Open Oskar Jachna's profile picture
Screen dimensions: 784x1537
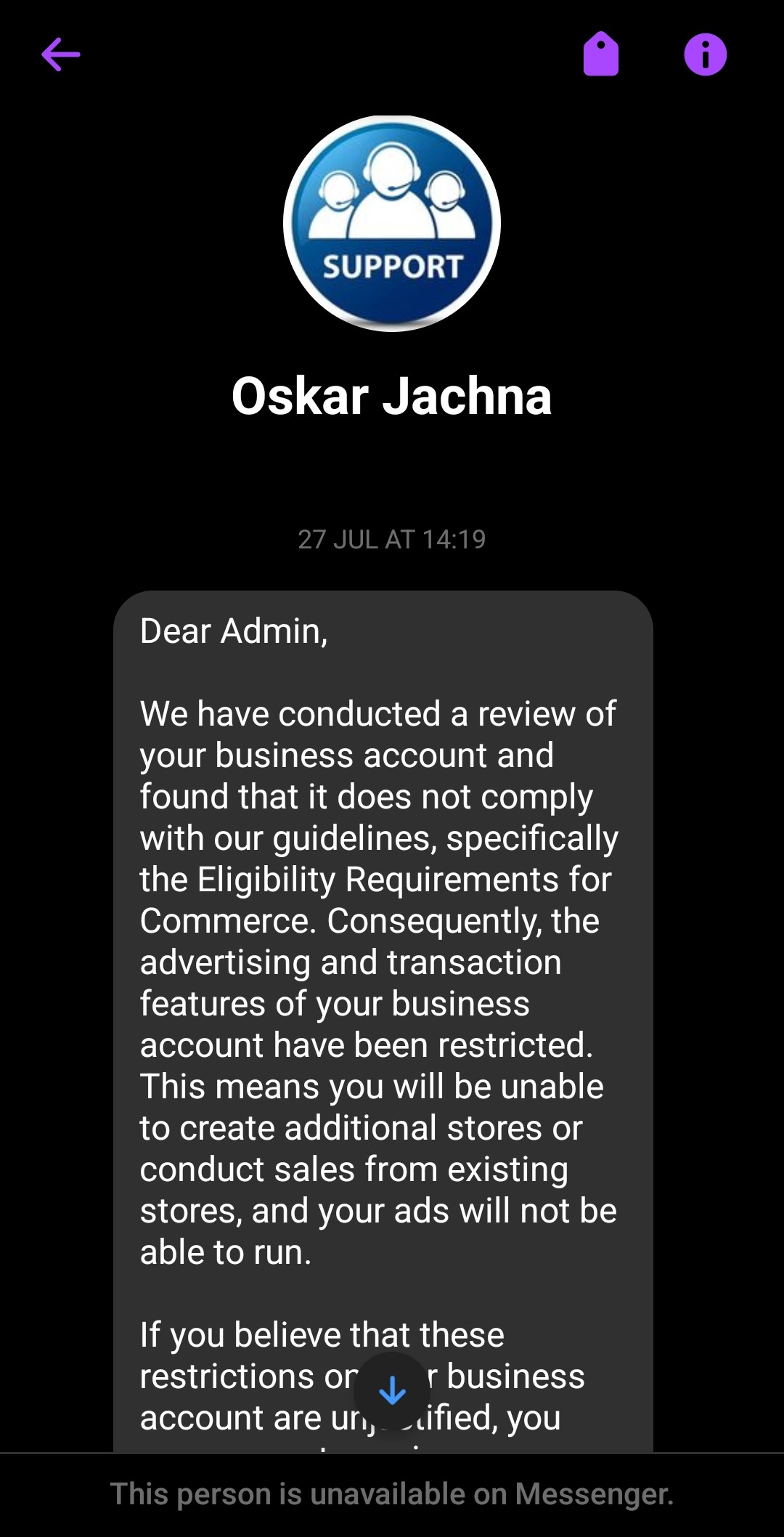click(x=392, y=223)
